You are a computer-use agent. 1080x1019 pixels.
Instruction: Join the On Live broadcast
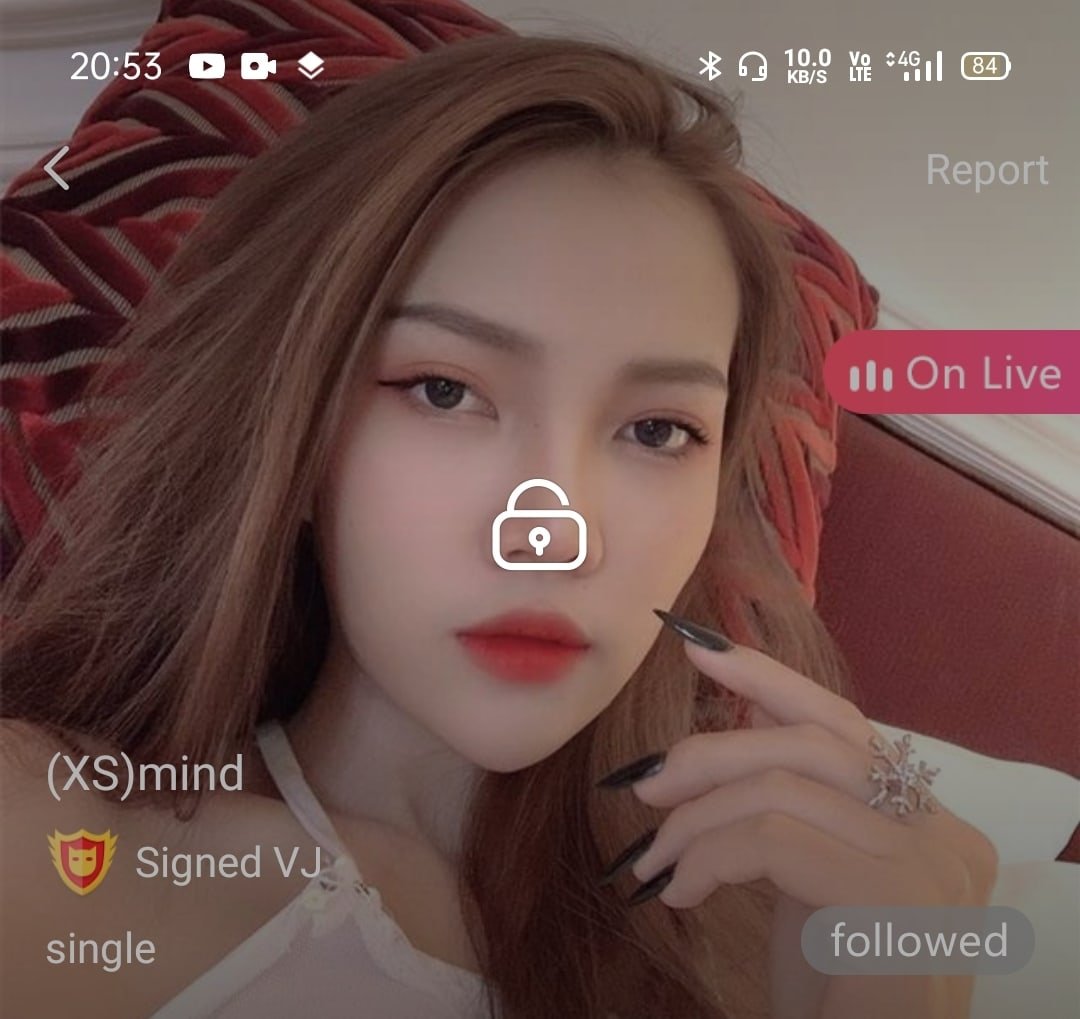[955, 373]
